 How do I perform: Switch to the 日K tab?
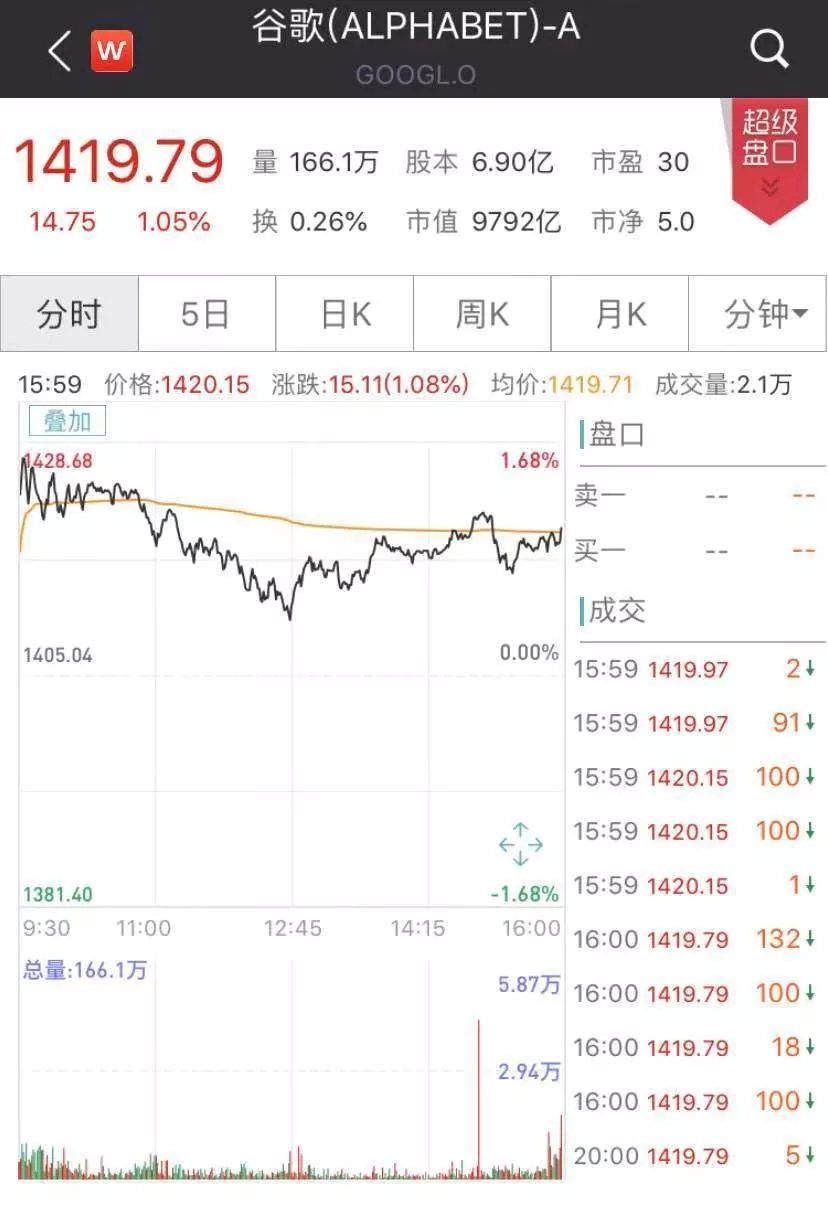[345, 314]
